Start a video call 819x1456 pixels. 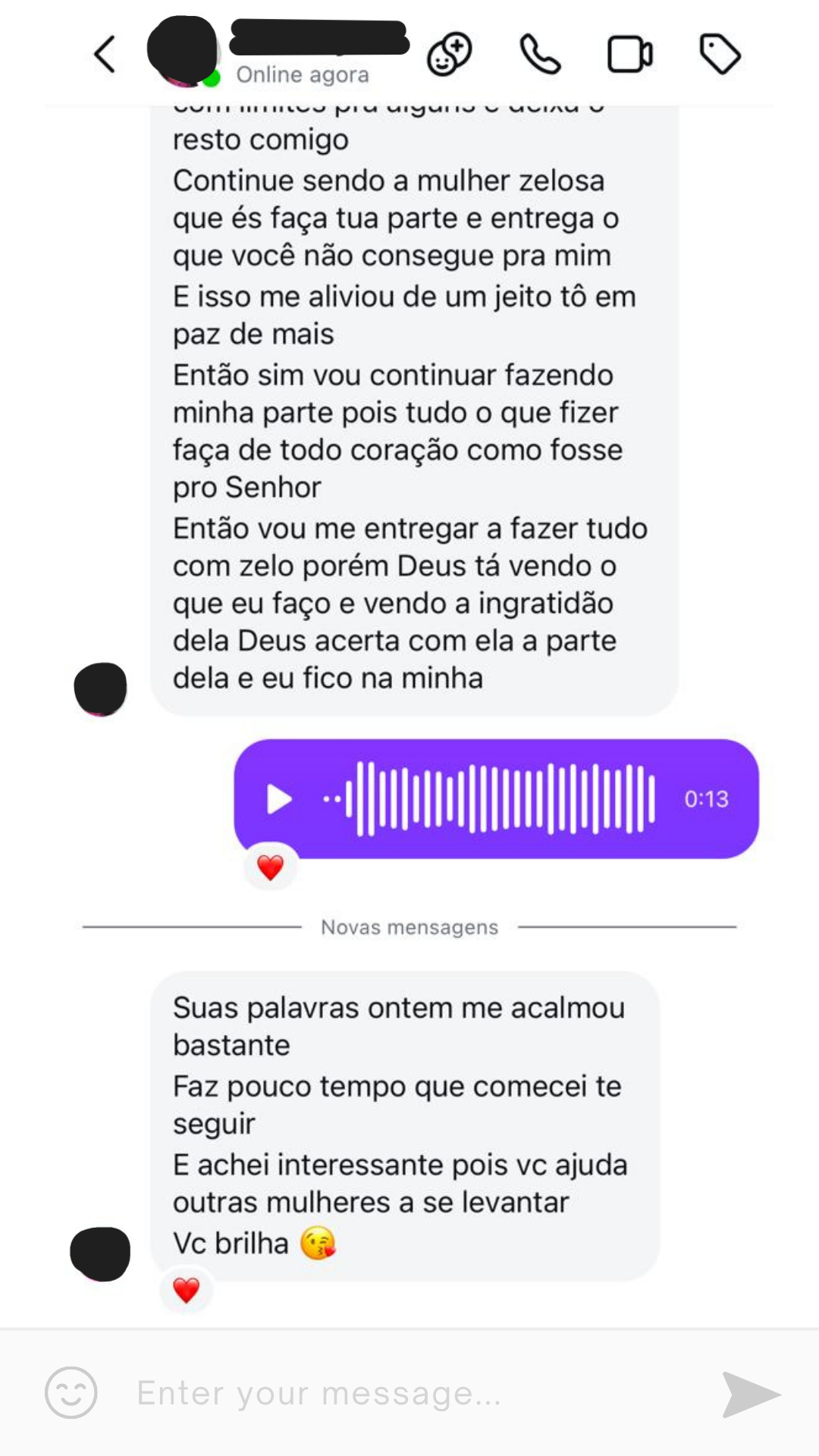tap(629, 55)
